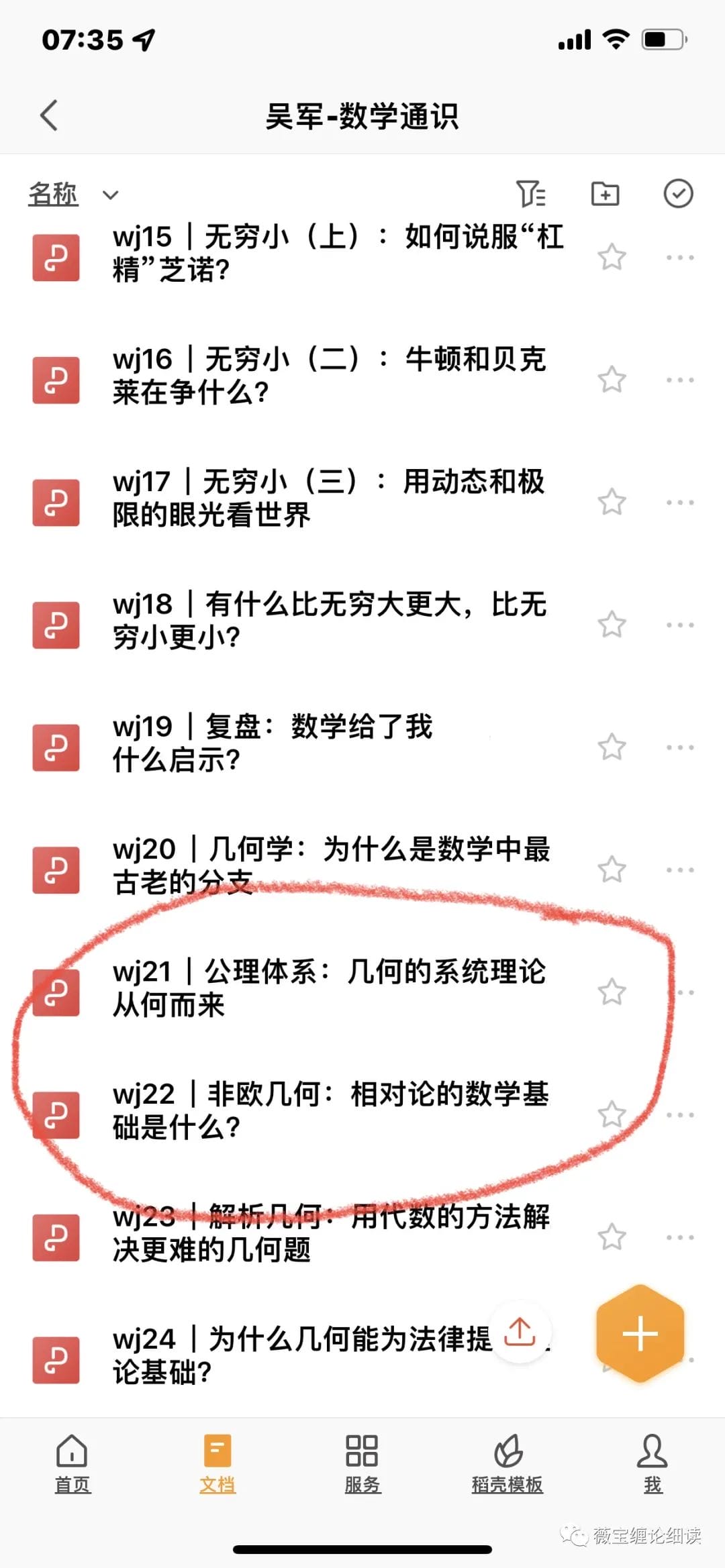Open more options for wj17
This screenshot has height=1568, width=725.
coord(680,502)
